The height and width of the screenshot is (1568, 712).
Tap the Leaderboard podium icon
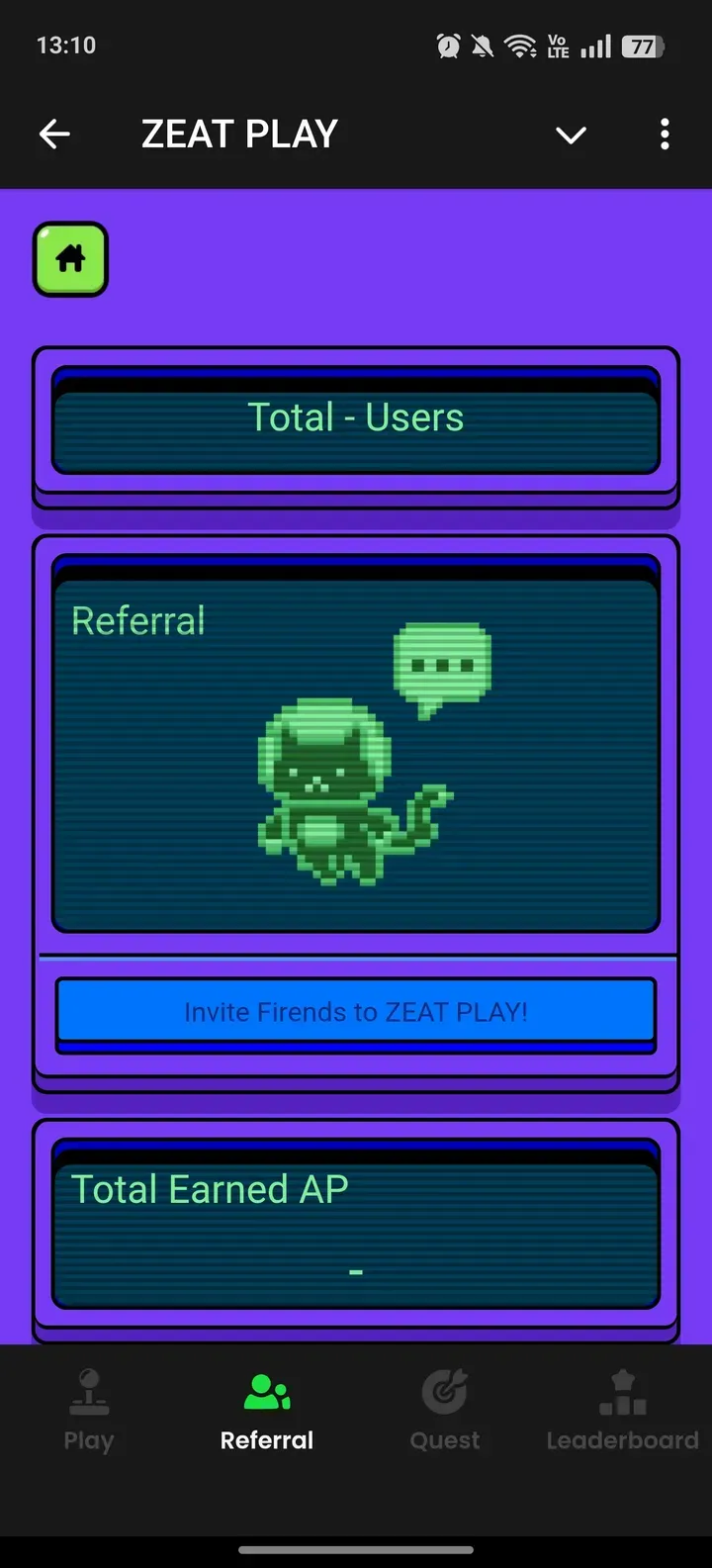tap(621, 1392)
